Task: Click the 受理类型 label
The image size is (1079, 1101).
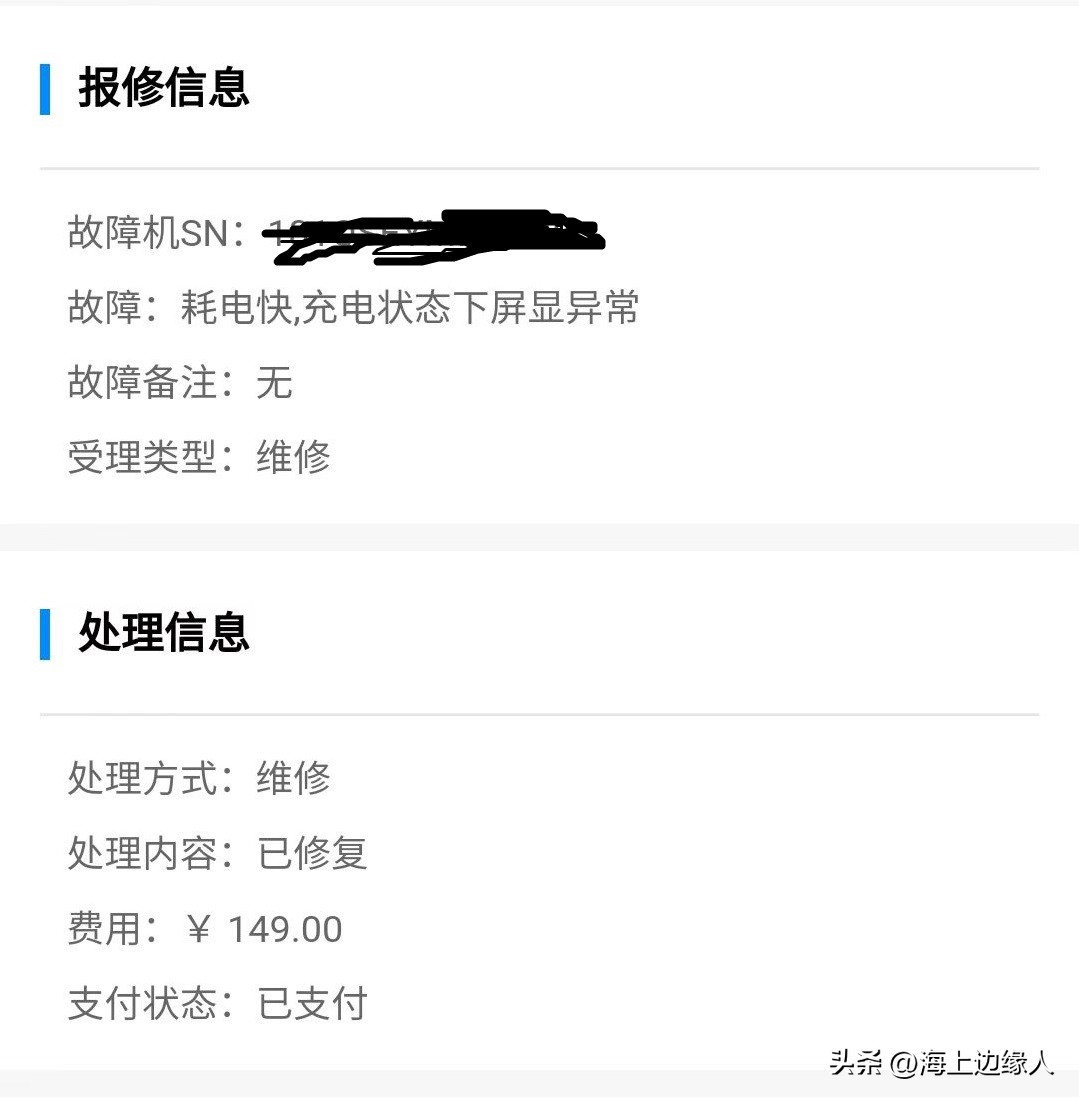Action: pos(140,456)
